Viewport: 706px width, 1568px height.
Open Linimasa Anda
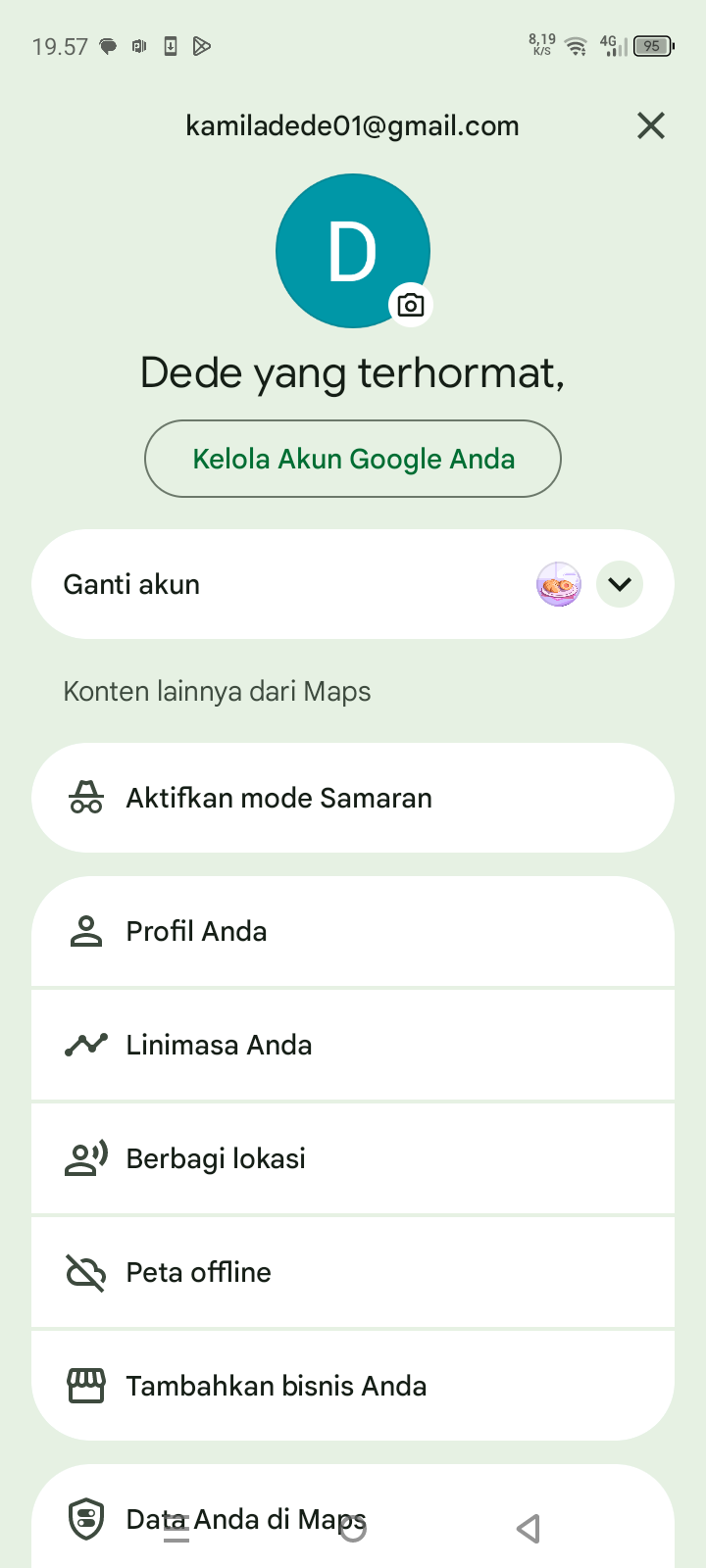tap(353, 1045)
